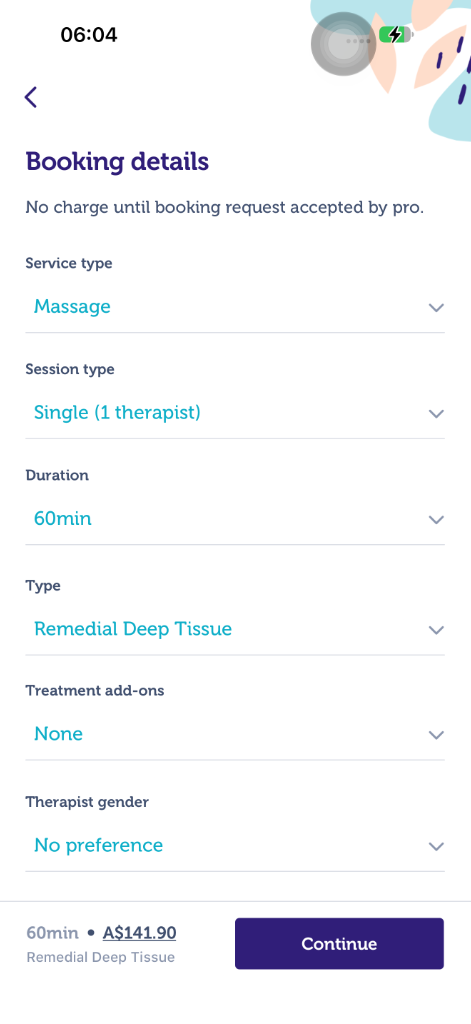Expand the Type dropdown with Remedial Deep Tissue
The height and width of the screenshot is (1024, 471).
click(235, 630)
